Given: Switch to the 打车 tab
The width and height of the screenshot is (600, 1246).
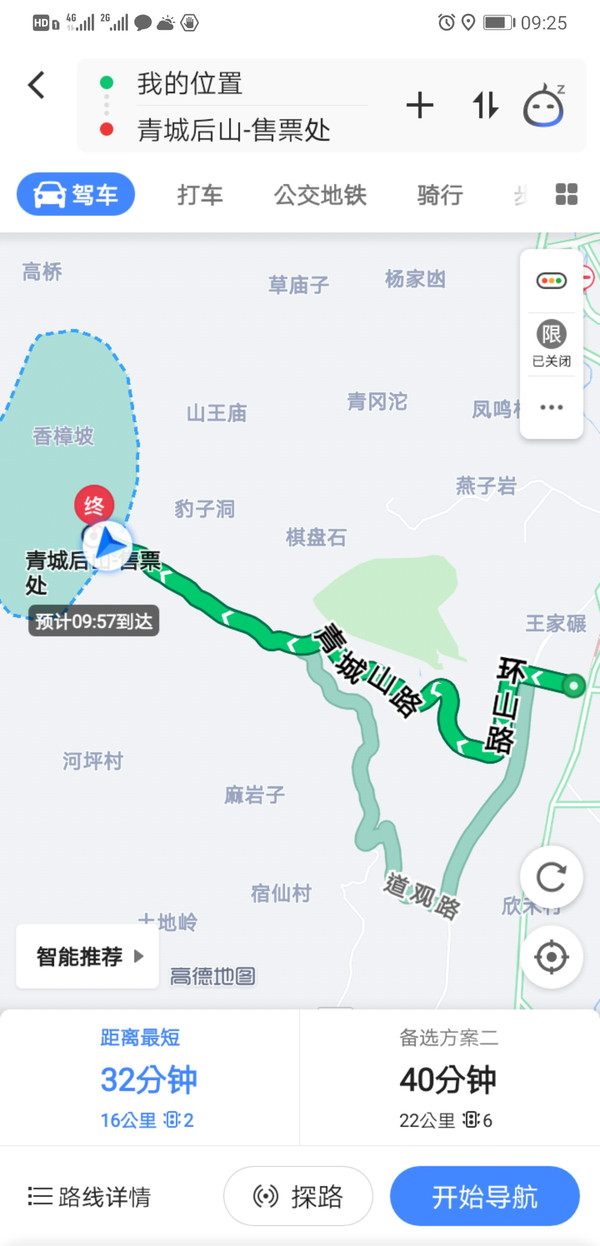Looking at the screenshot, I should [200, 195].
